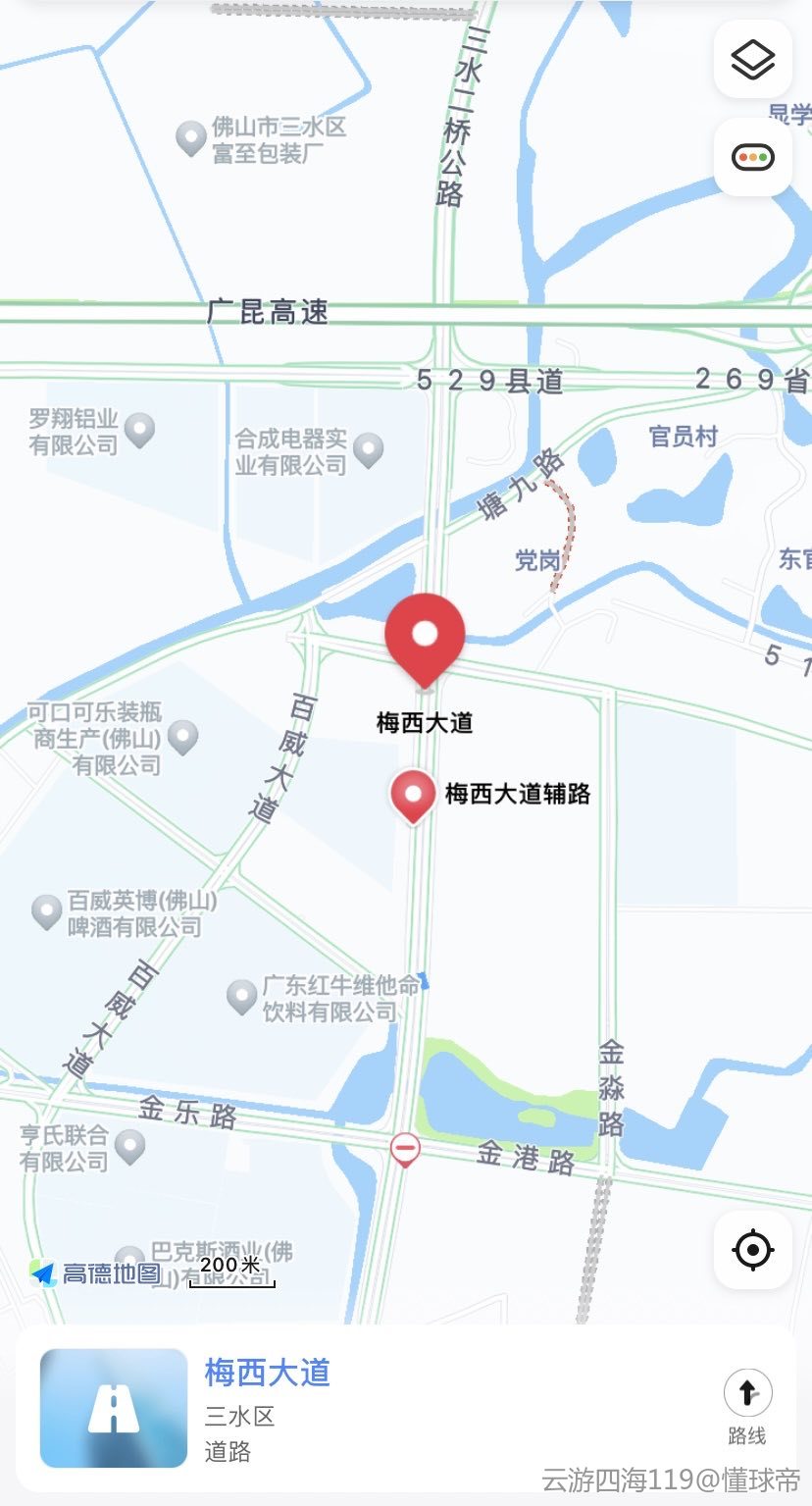The image size is (812, 1506).
Task: Tap the 佛山市三水区富至包装厂 marker
Action: click(x=190, y=138)
